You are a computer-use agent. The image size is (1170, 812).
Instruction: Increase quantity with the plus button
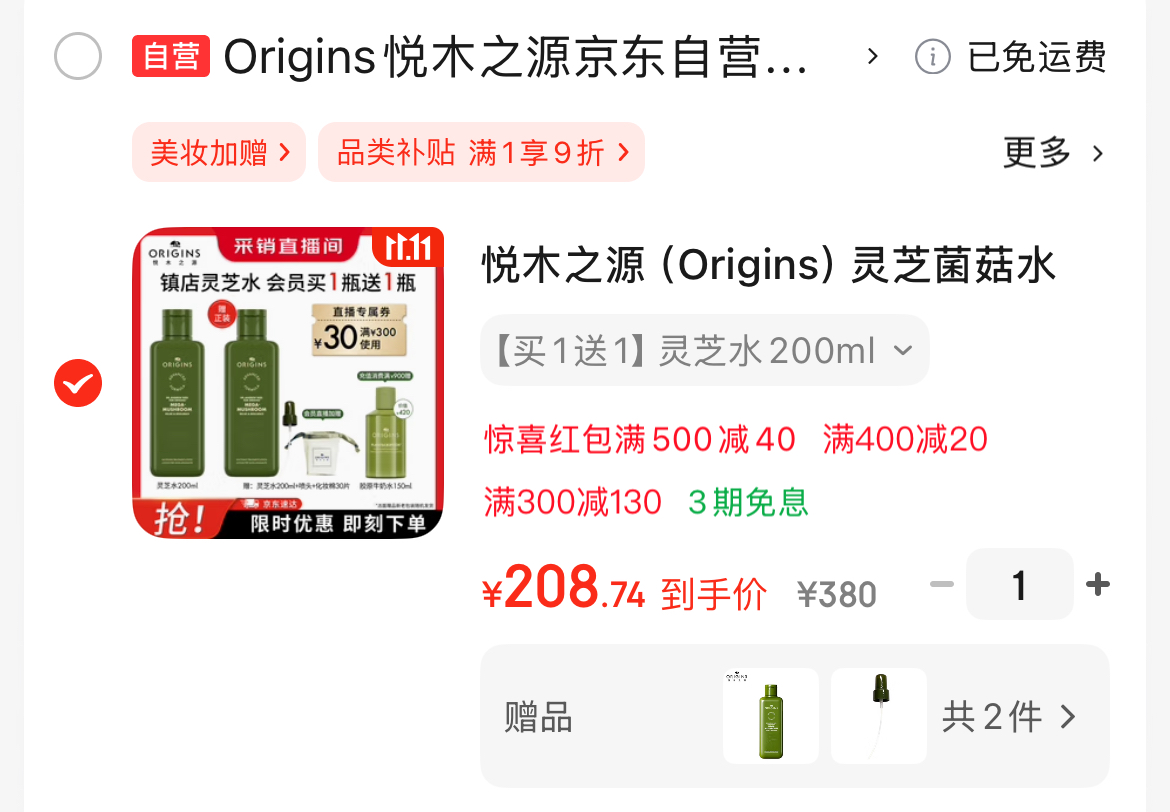1098,584
